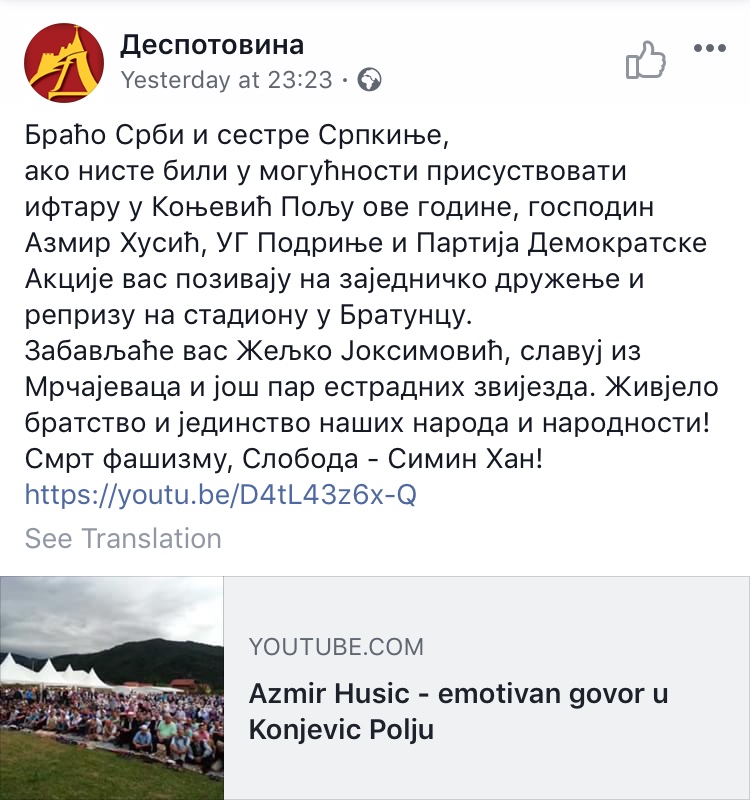Open the post's three-dot options menu

[709, 48]
